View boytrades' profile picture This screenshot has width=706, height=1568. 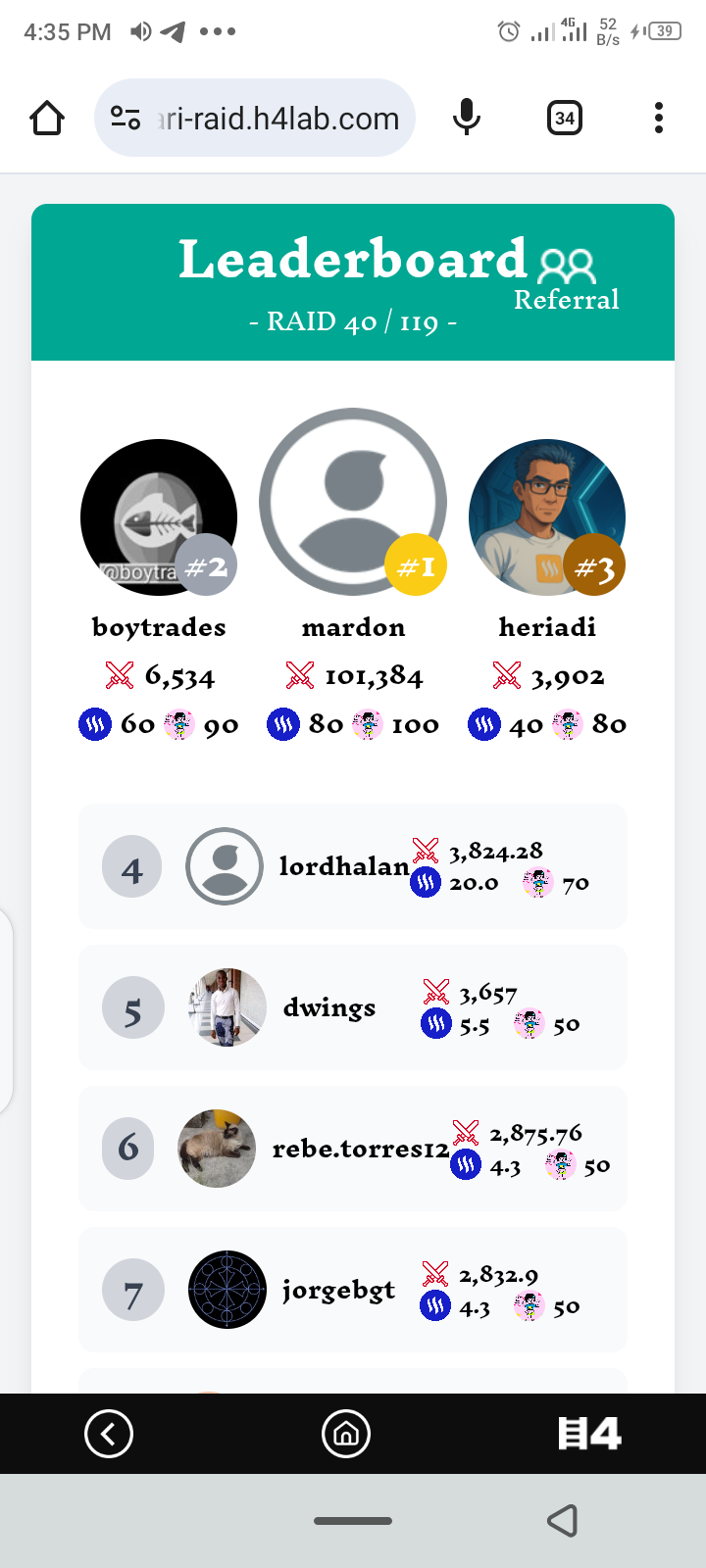(x=159, y=516)
